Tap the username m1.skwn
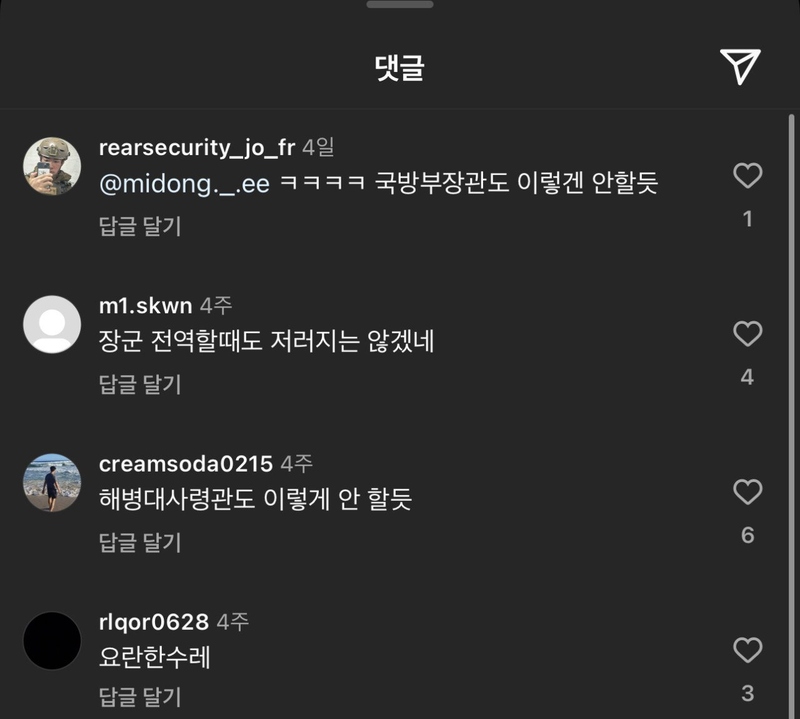 coord(145,305)
